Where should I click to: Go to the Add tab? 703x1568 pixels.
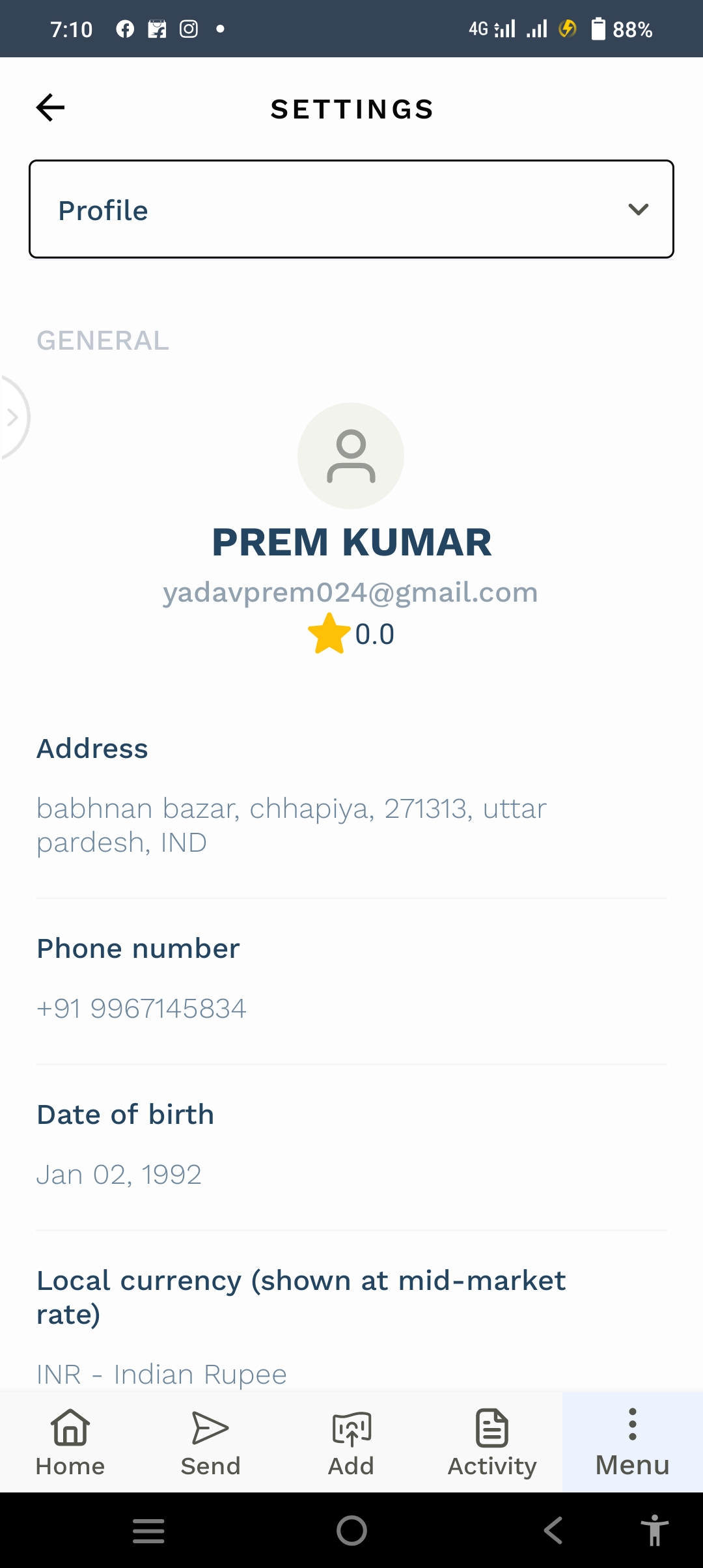[351, 1442]
